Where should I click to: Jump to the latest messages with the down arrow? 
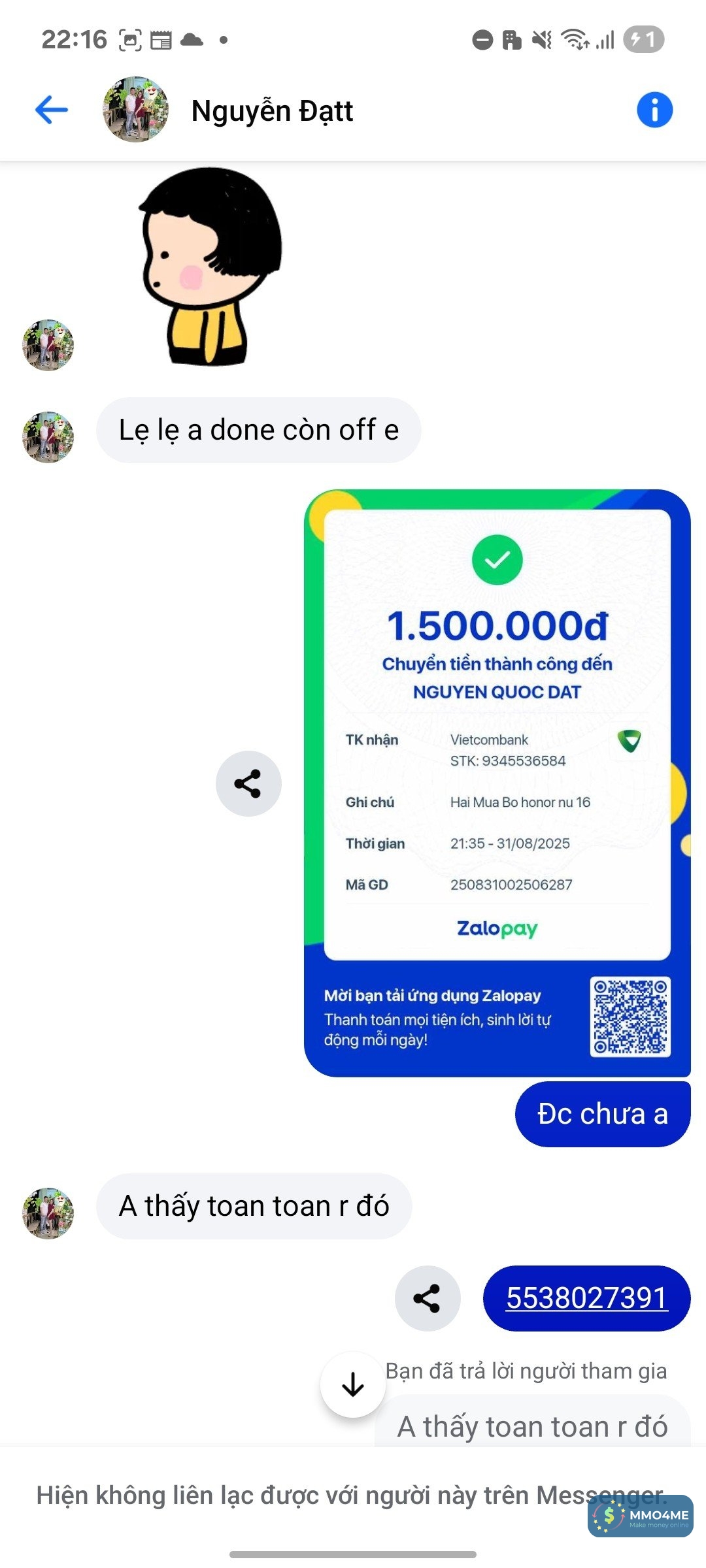(x=353, y=1384)
